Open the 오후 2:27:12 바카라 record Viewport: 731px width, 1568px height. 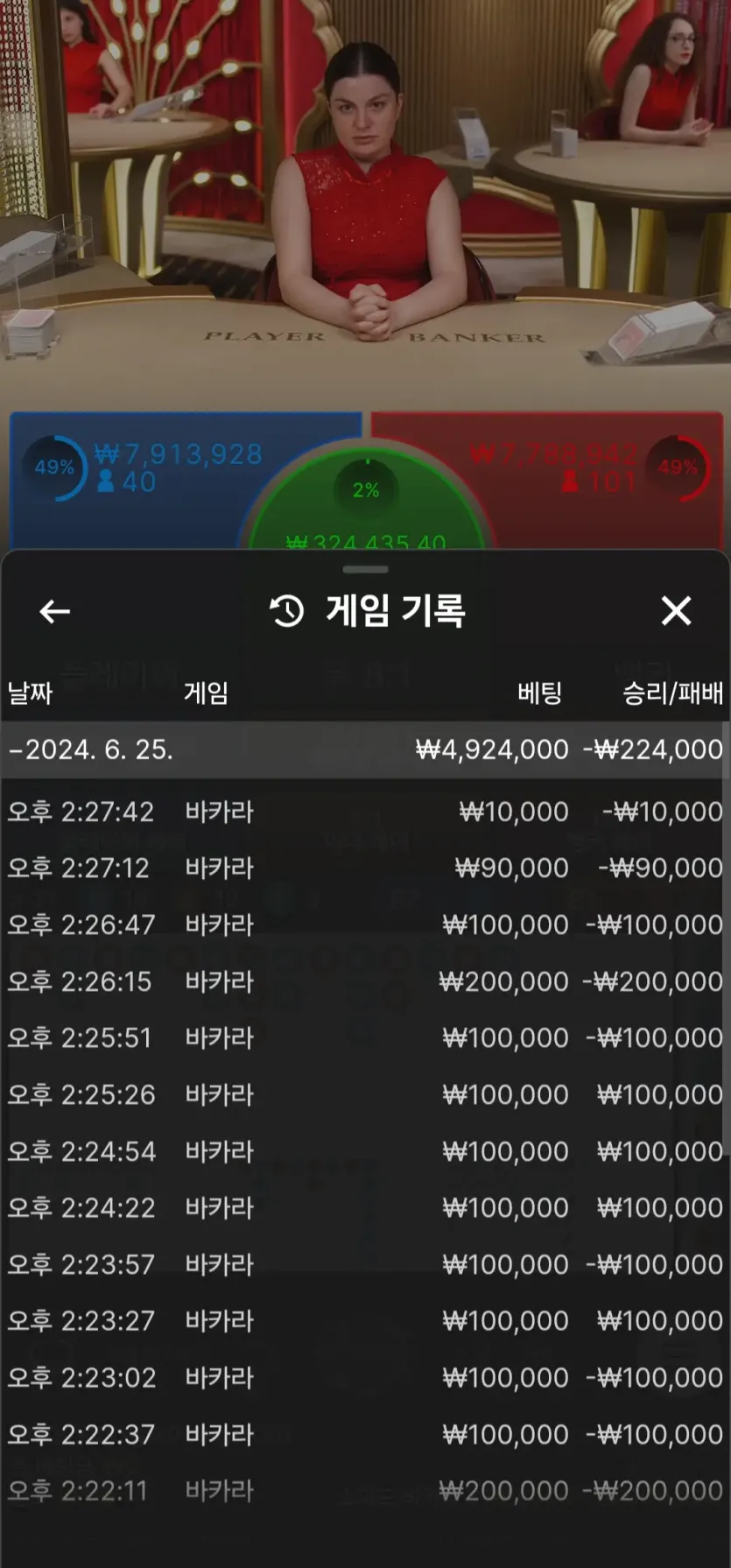(365, 868)
